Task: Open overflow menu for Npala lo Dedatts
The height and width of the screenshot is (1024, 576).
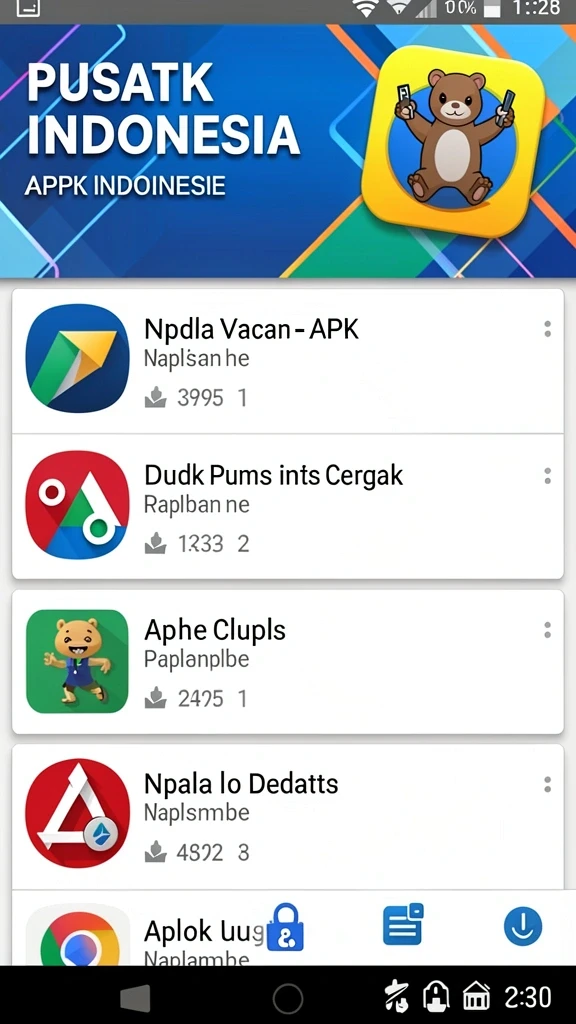Action: point(547,784)
